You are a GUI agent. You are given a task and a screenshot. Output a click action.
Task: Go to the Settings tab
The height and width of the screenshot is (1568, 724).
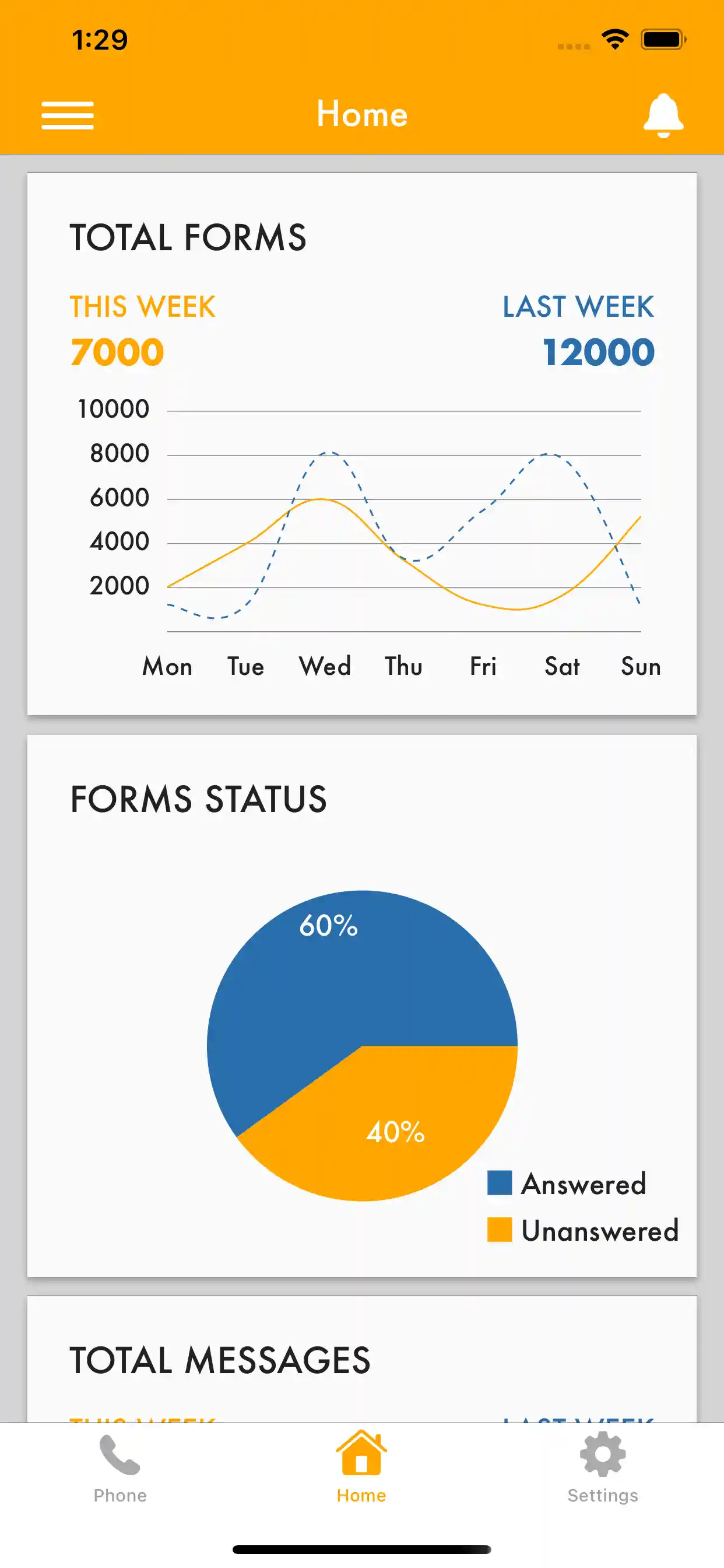pos(602,1467)
